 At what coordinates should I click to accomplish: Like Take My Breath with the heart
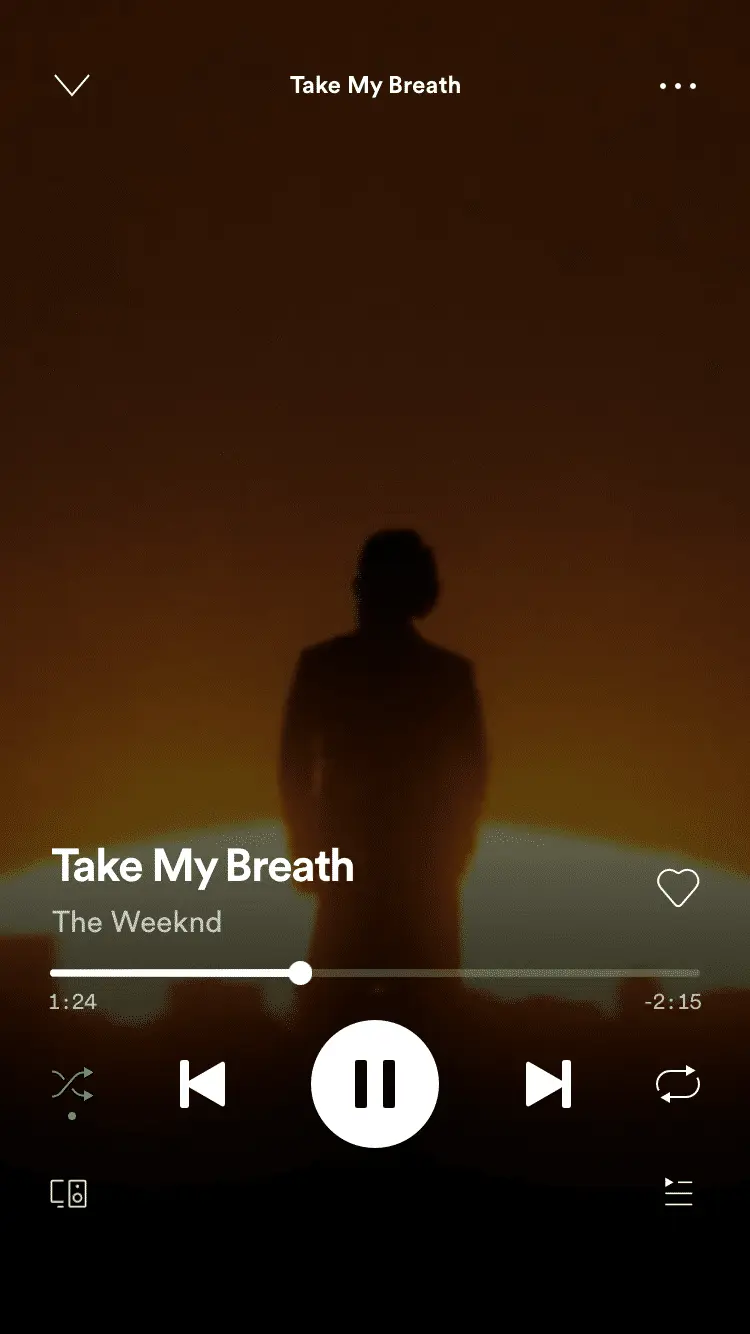click(x=677, y=888)
